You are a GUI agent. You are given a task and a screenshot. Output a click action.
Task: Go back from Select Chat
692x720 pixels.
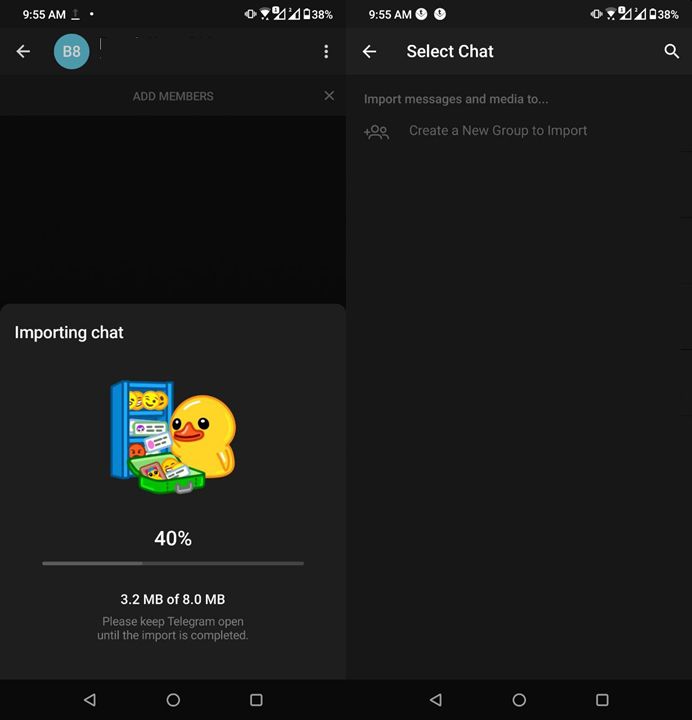click(x=369, y=52)
